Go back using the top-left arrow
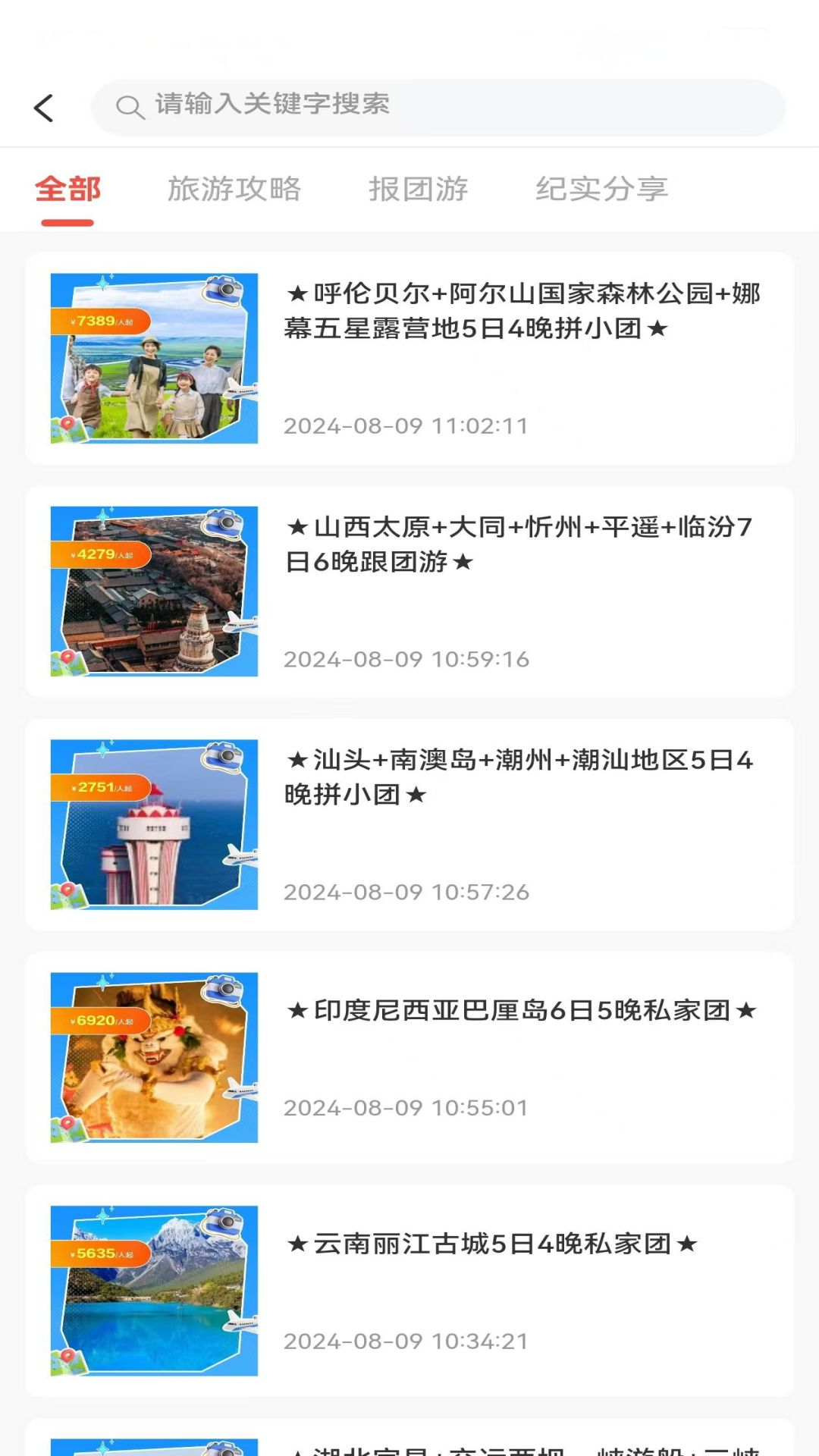 point(44,108)
